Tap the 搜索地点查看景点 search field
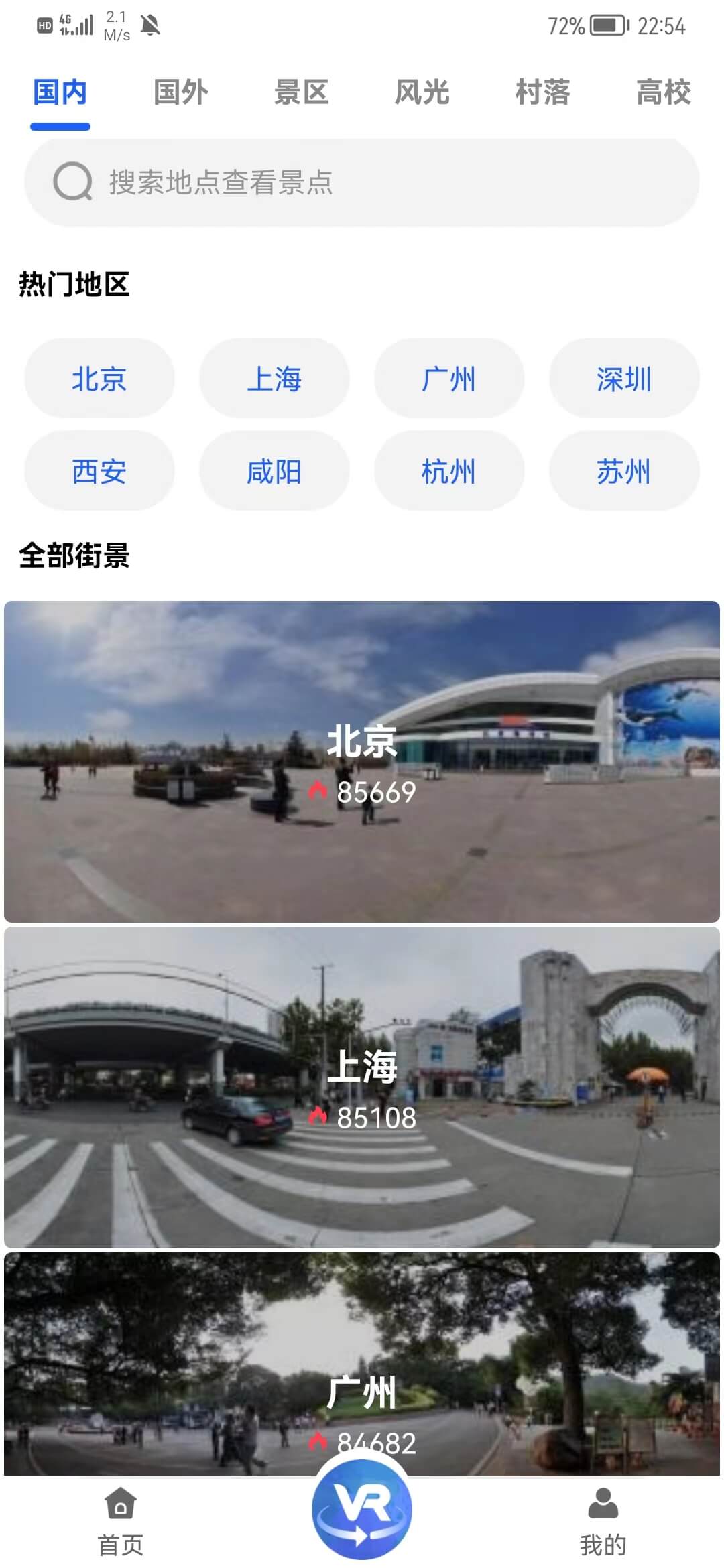Screen dimensions: 724x1568 (362, 180)
